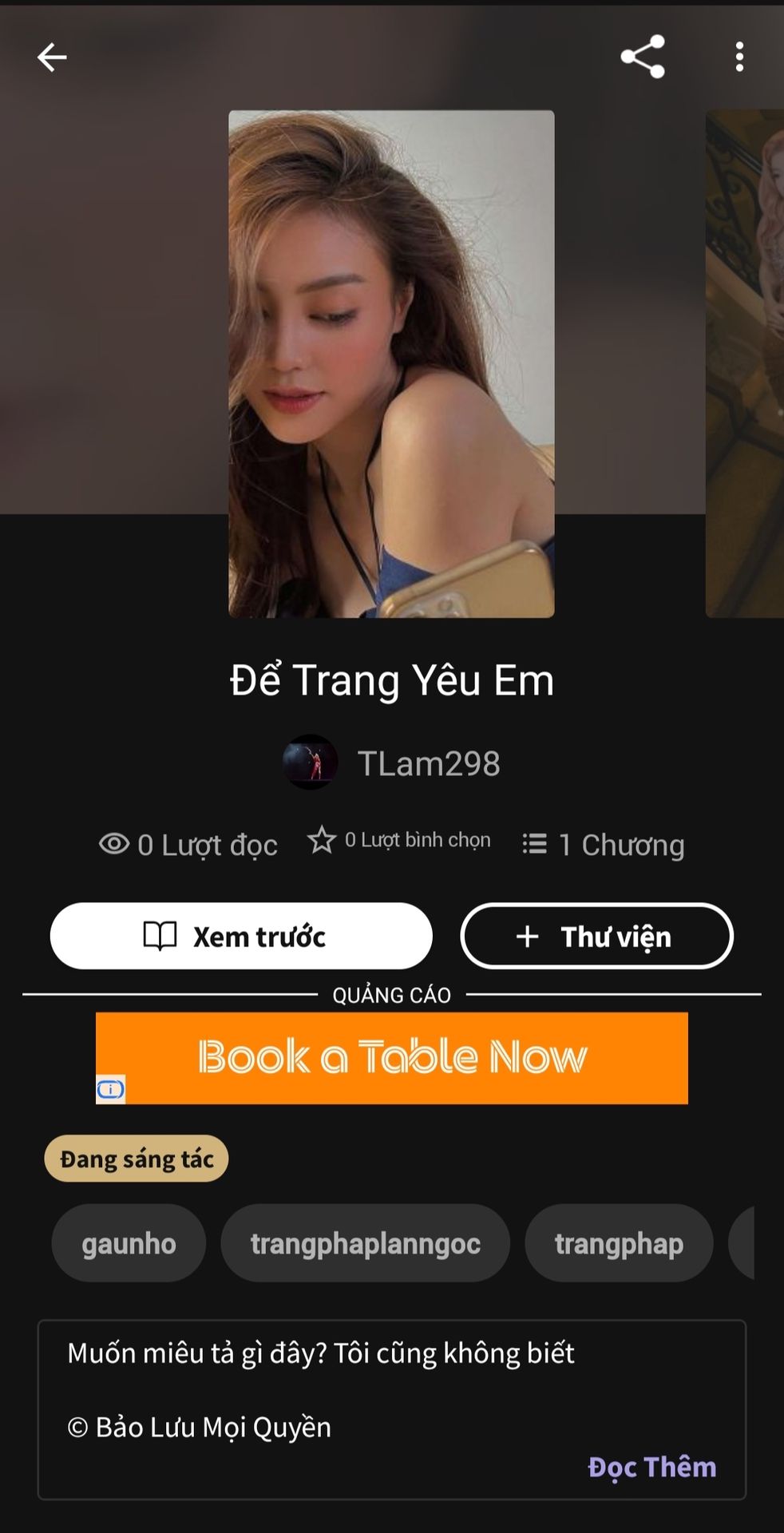Open the Book a Table Now ad
784x1533 pixels.
click(x=392, y=1057)
